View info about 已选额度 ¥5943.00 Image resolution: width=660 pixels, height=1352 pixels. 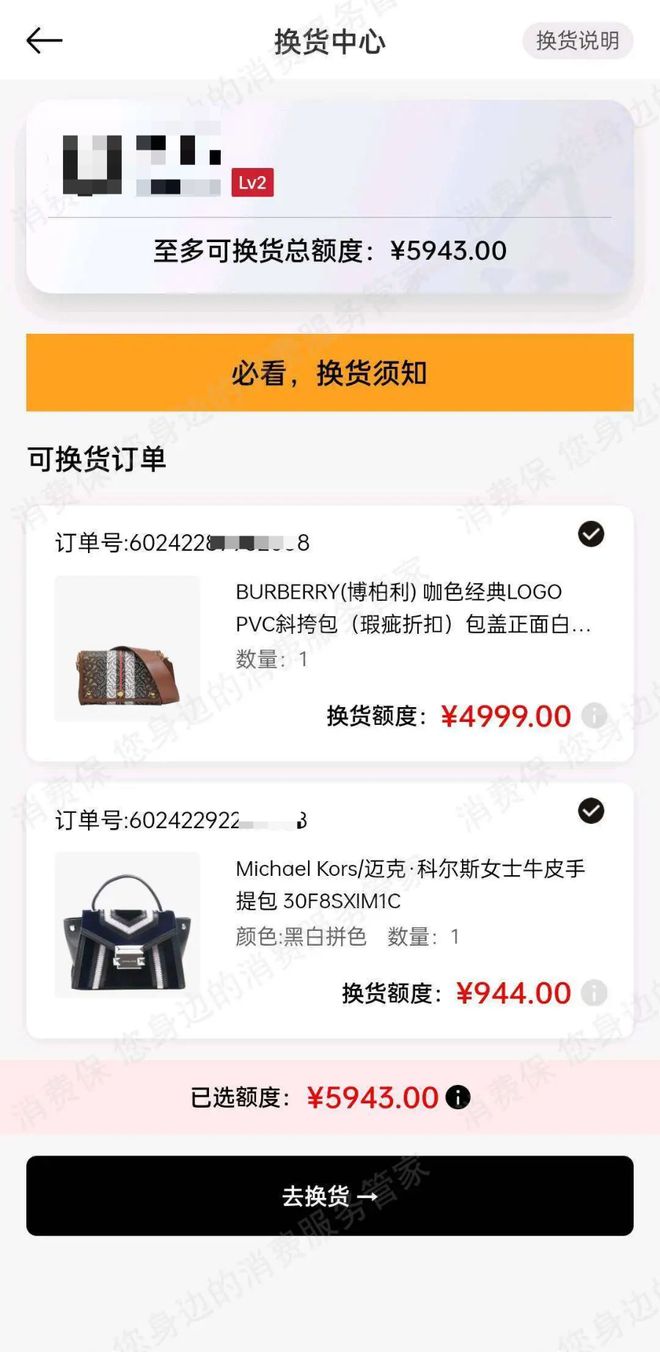[458, 1097]
